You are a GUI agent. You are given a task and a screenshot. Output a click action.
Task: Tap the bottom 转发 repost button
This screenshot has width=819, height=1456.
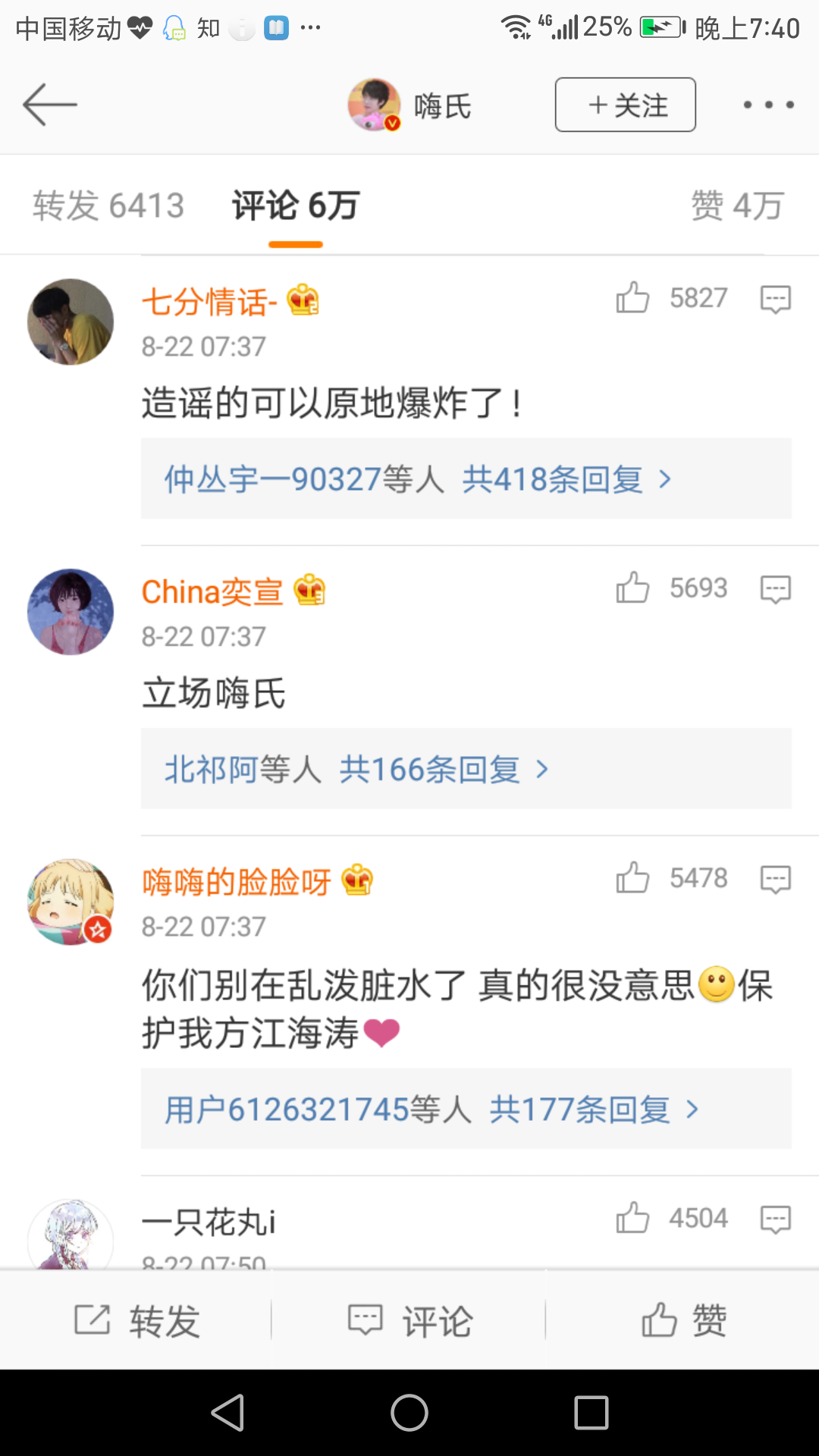[137, 1321]
